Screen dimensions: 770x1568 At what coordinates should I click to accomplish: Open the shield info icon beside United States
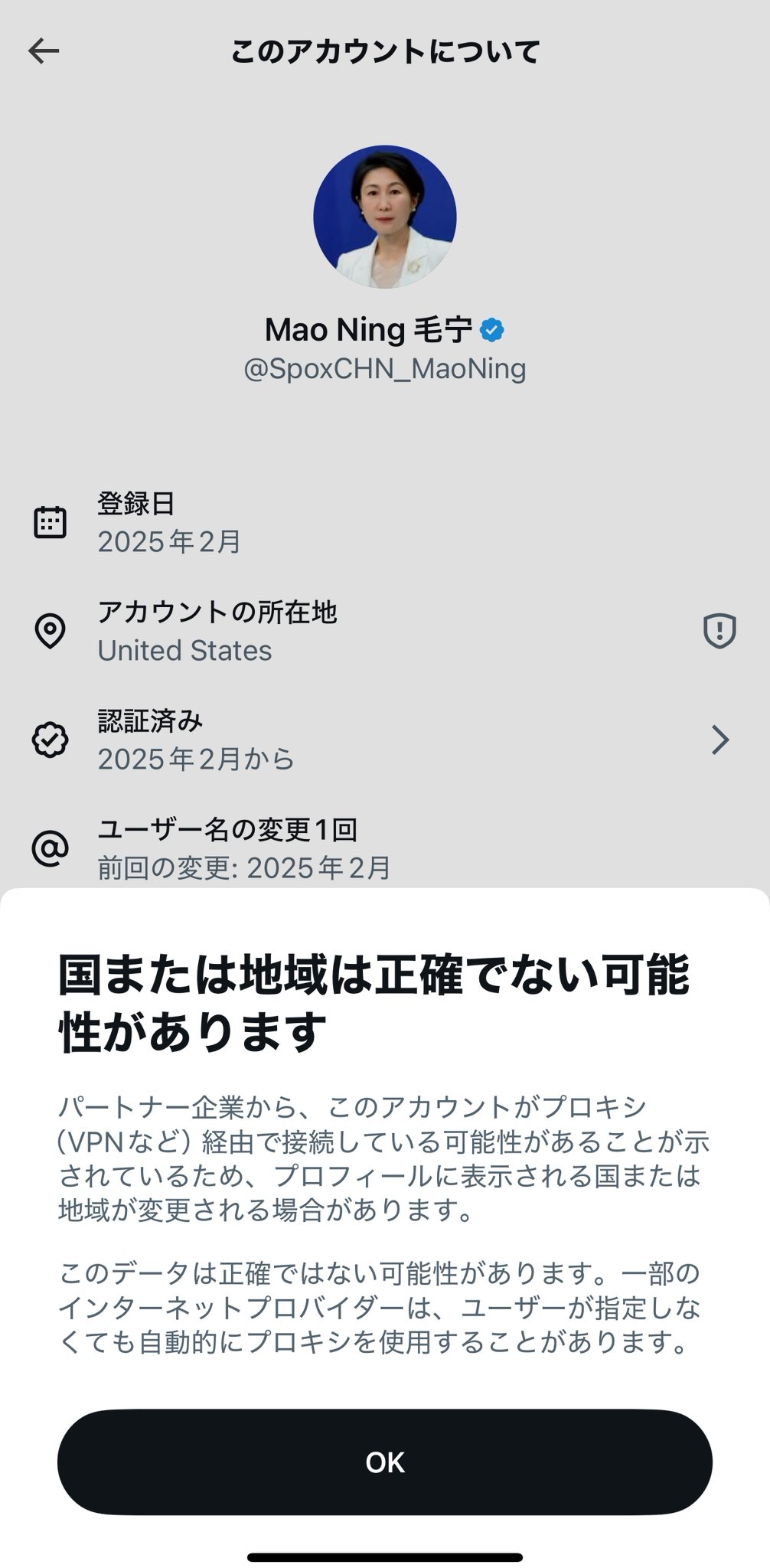[x=719, y=631]
